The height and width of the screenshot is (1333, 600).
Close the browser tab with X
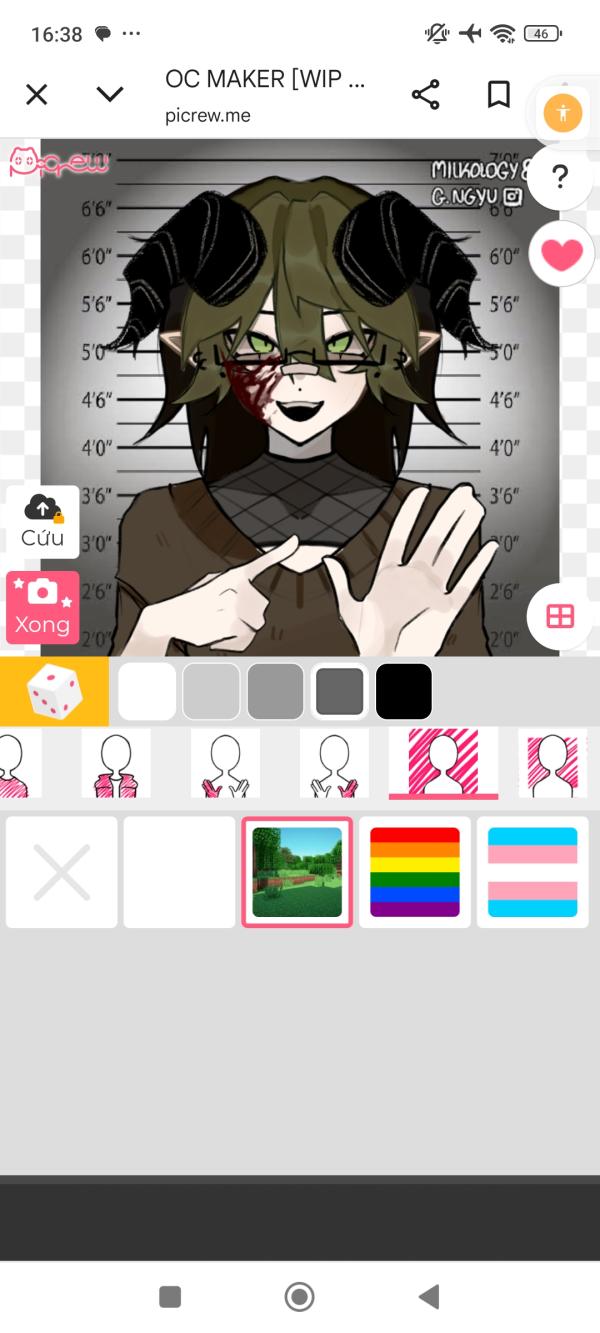36,95
